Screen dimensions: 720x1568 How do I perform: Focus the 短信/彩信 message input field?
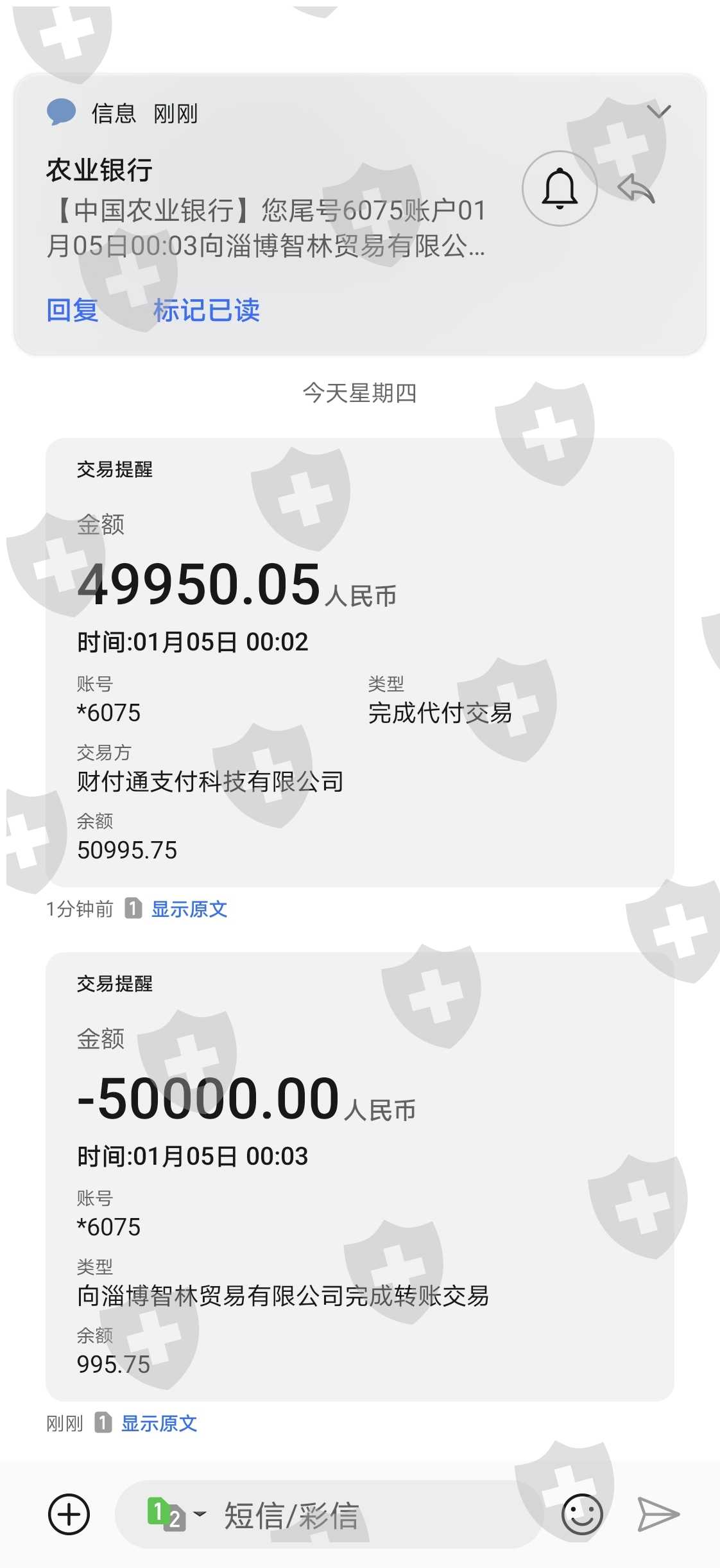[x=329, y=1515]
